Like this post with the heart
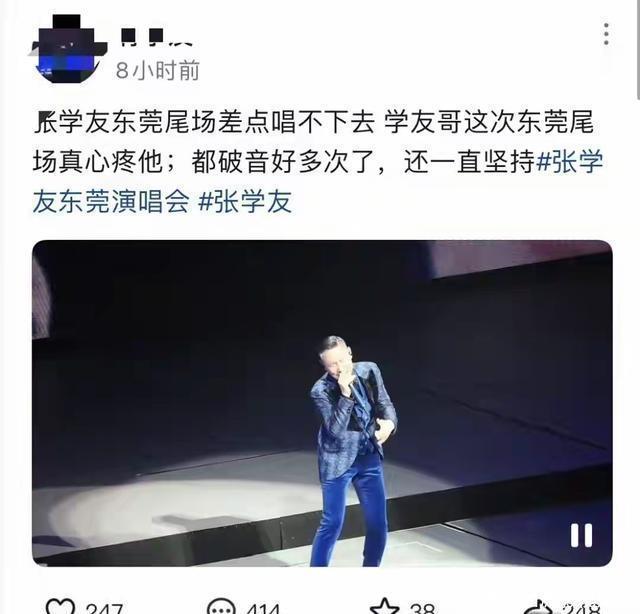The width and height of the screenshot is (640, 614). 62,606
